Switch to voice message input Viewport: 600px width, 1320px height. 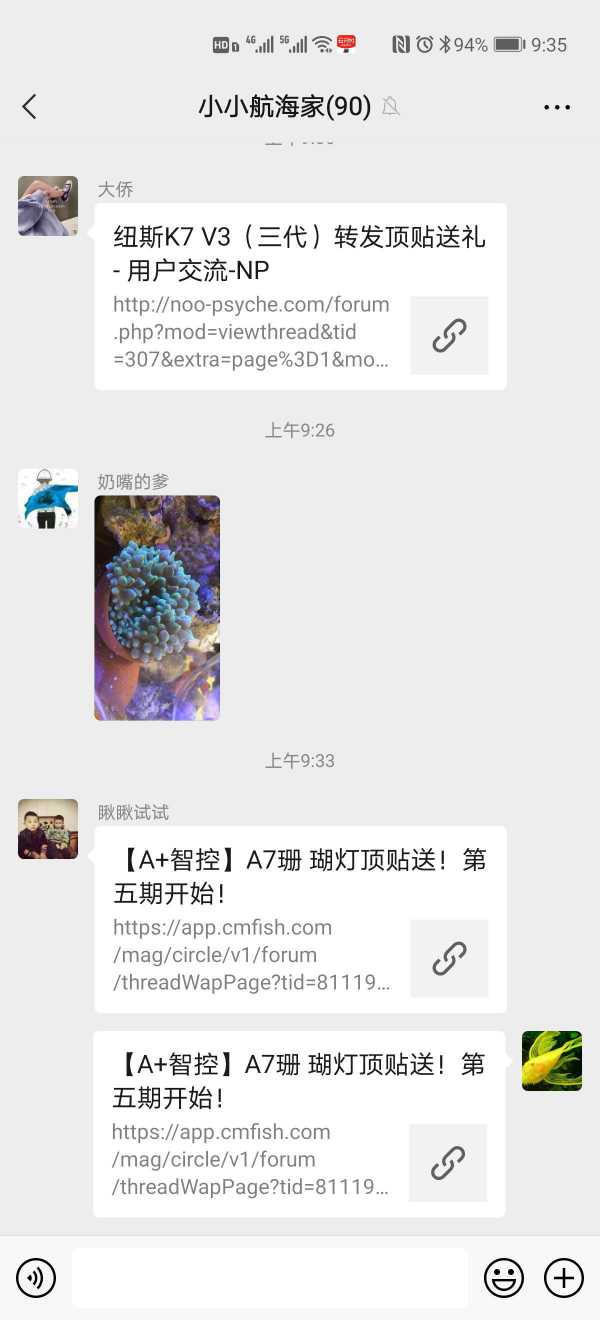(36, 1277)
